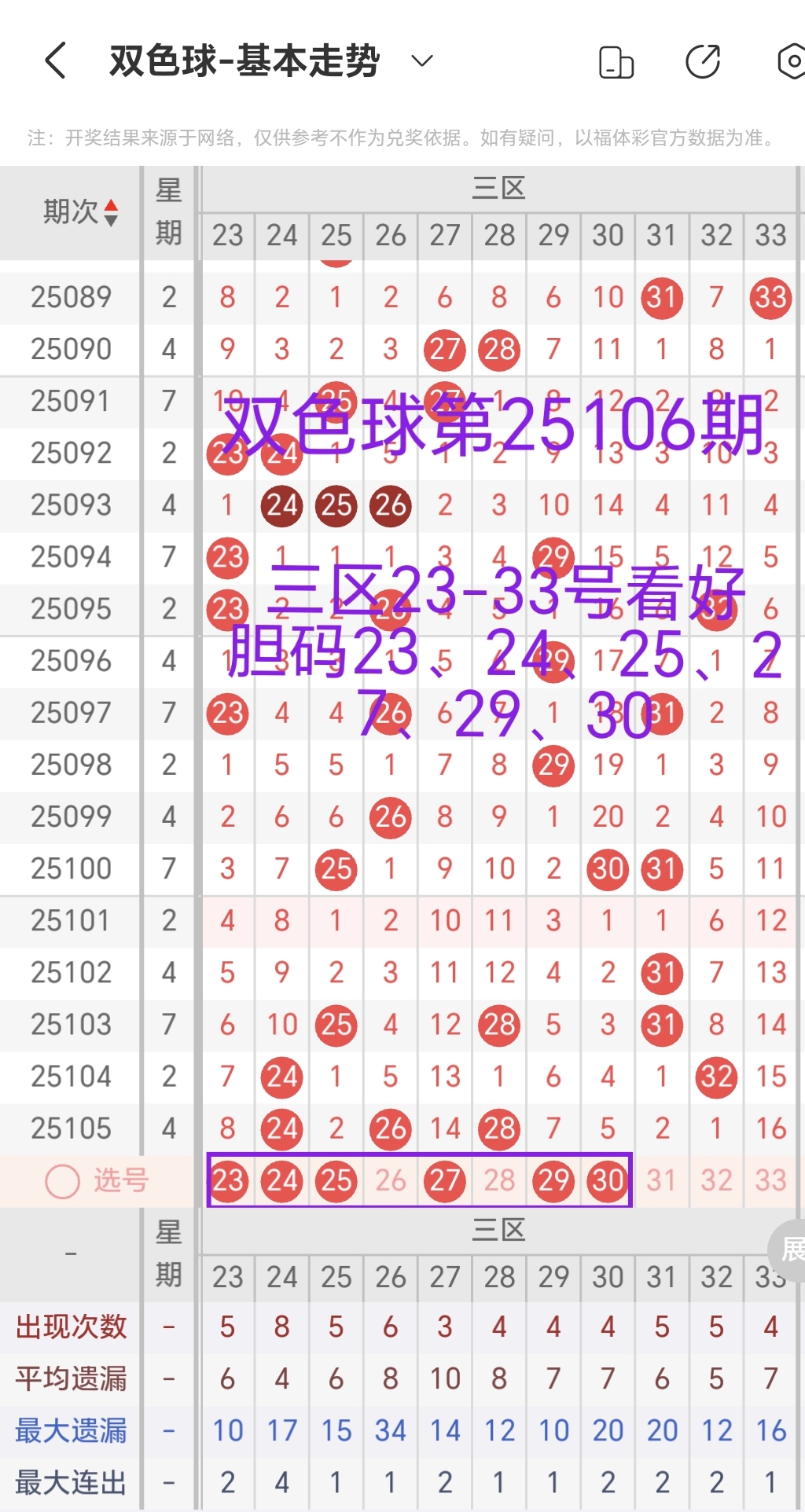This screenshot has width=805, height=1512.
Task: Deselect ball 25 in the selection row
Action: (336, 1180)
